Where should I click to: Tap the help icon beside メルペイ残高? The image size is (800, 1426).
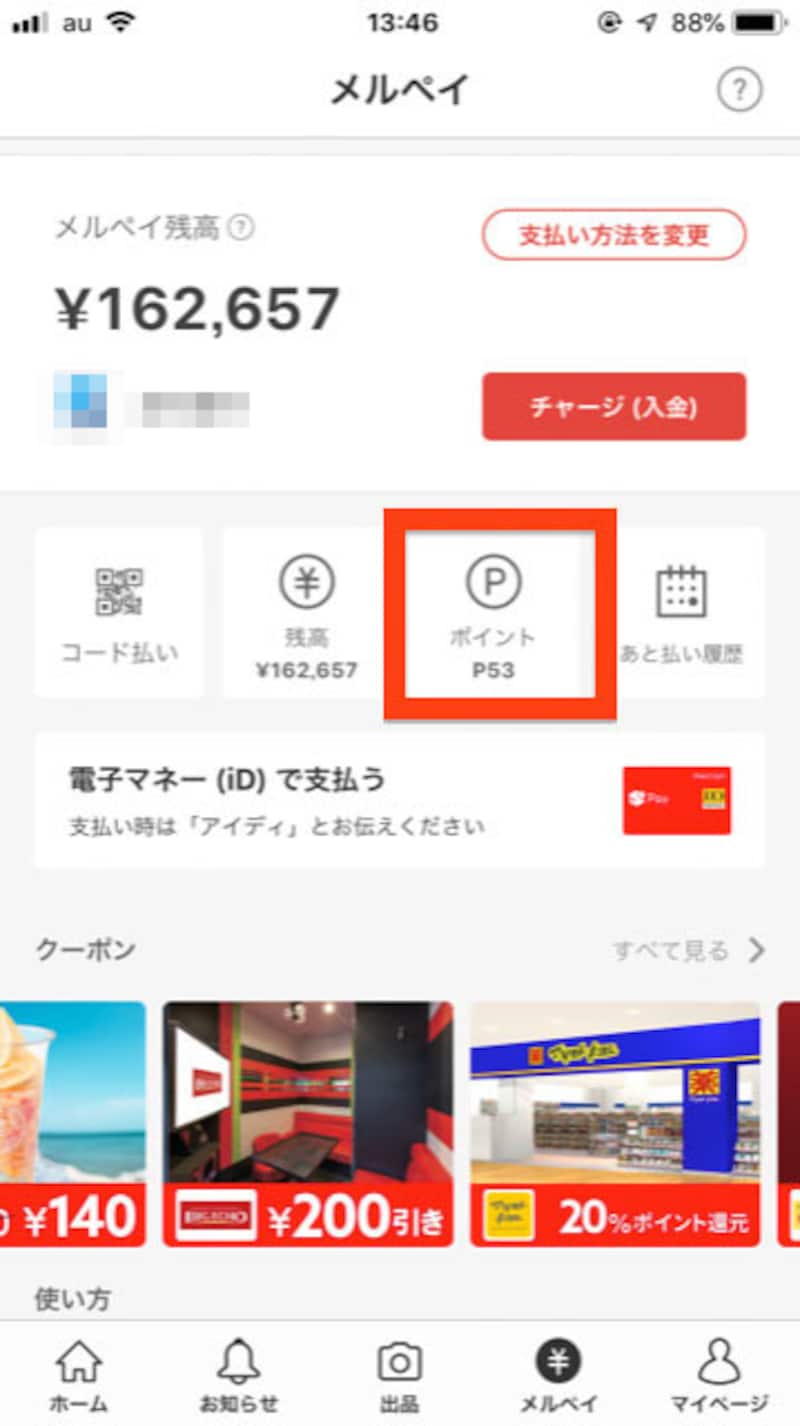(240, 229)
